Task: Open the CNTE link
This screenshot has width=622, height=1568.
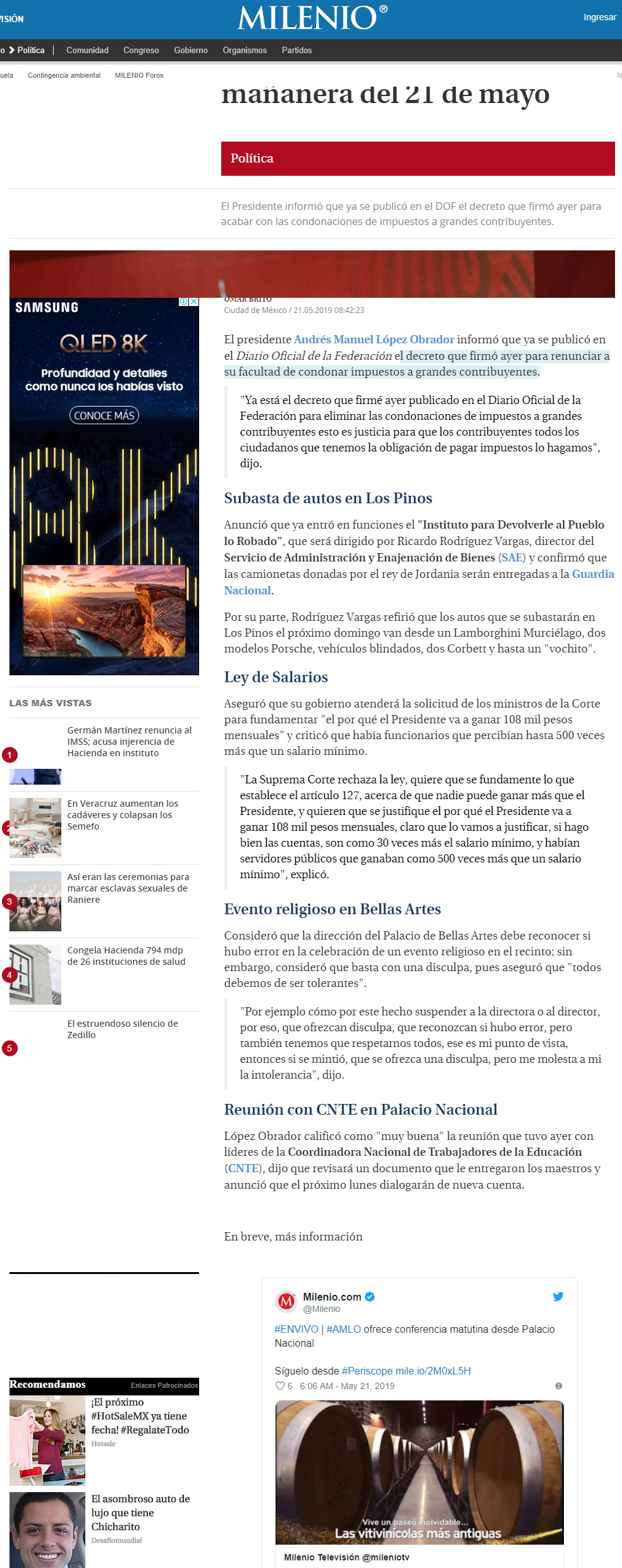Action: 243,1168
